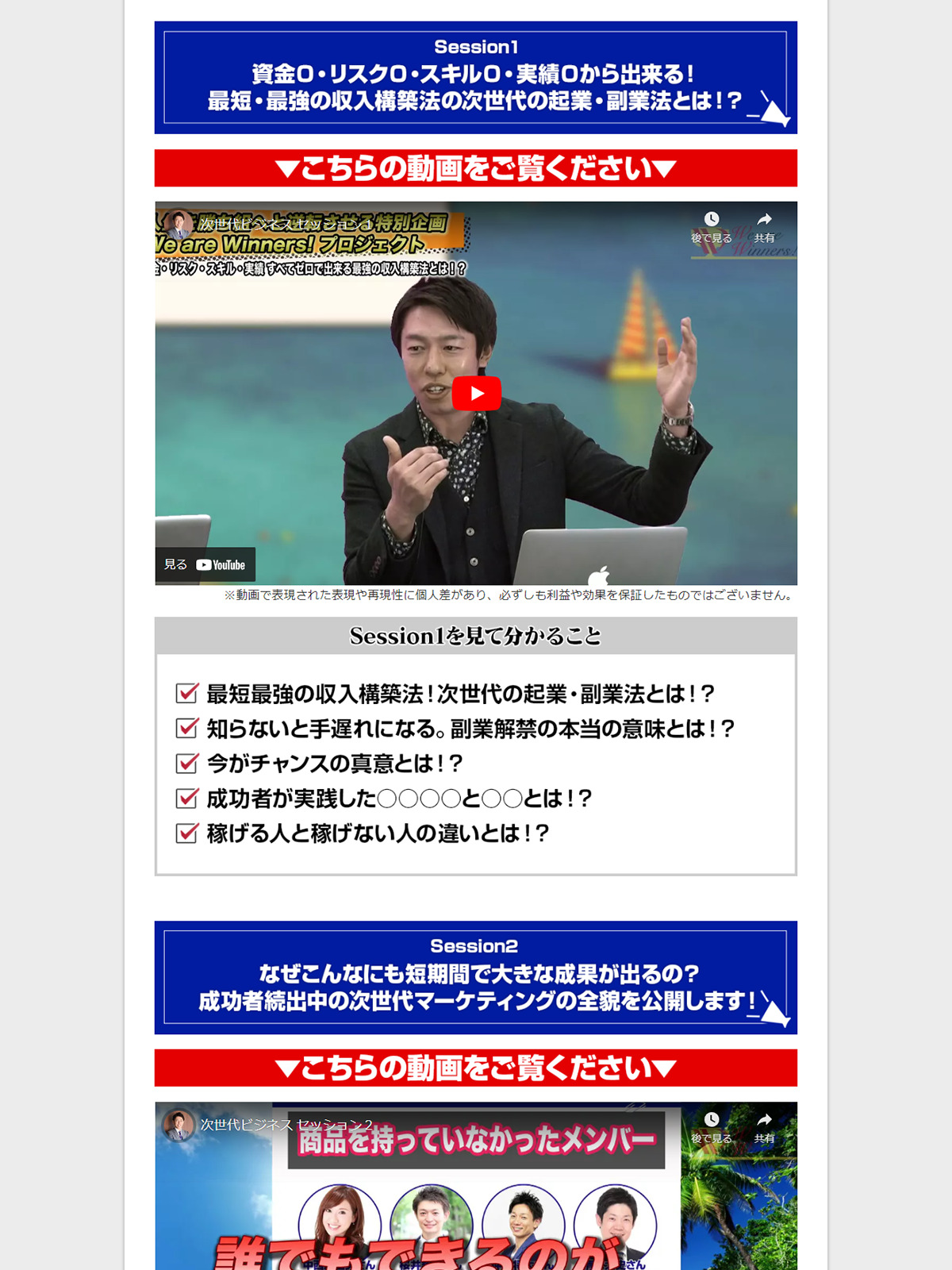Tap Watch later on Session 2 video
This screenshot has width=952, height=1270.
tap(712, 1126)
